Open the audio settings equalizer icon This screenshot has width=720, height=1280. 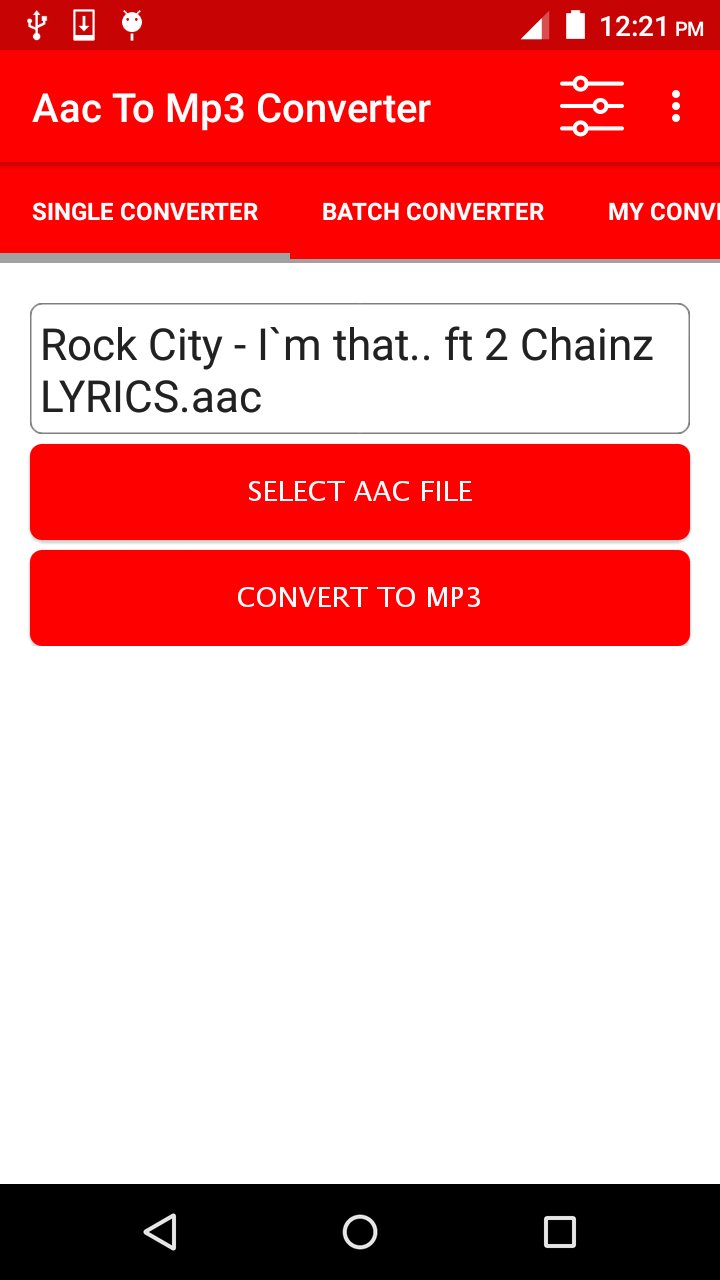pos(591,106)
